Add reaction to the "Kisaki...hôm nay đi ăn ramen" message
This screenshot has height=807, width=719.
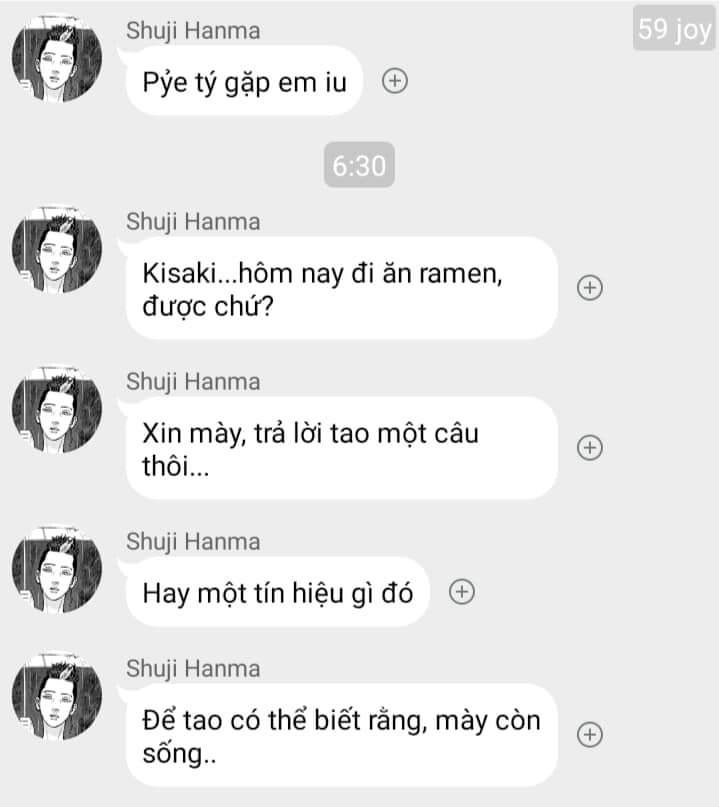[591, 288]
